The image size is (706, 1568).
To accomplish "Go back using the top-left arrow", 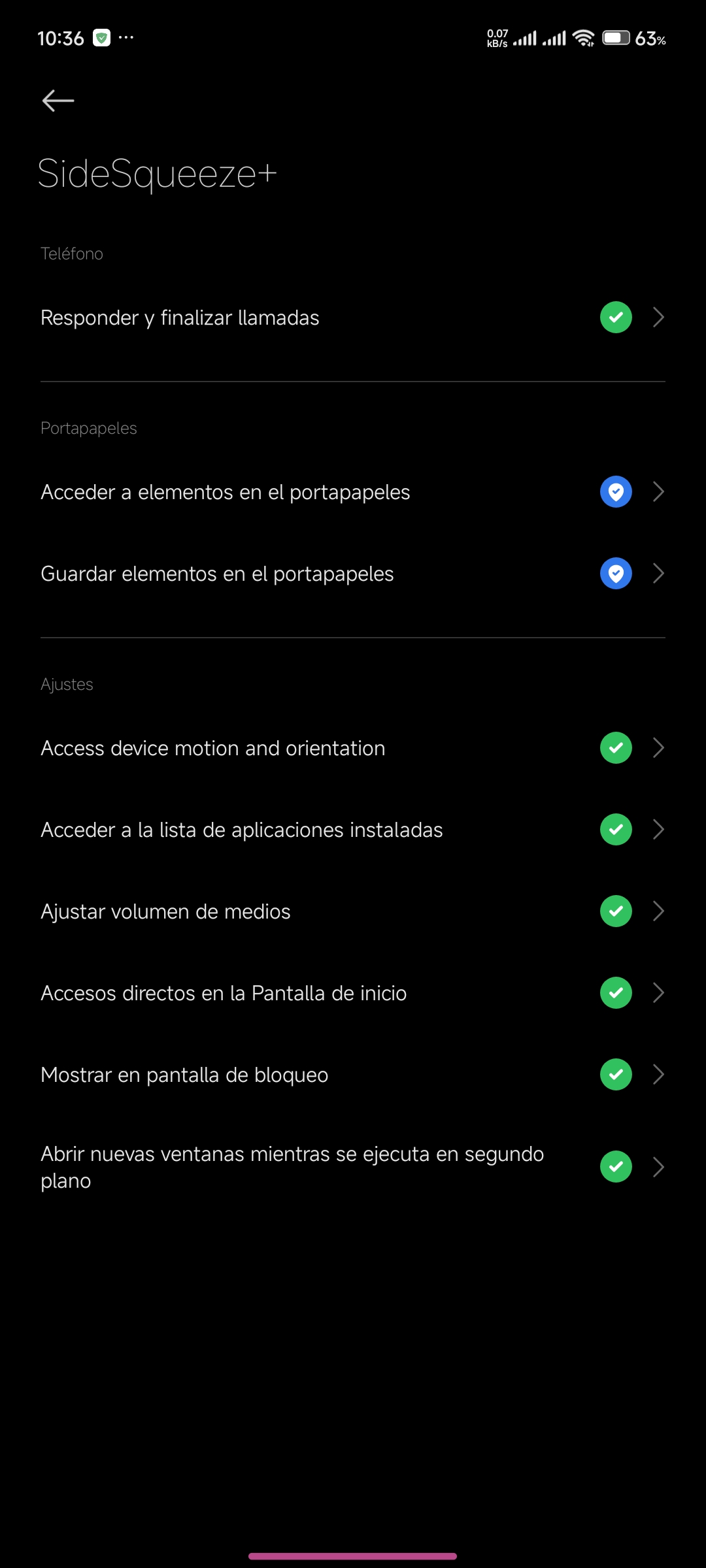I will [x=58, y=101].
